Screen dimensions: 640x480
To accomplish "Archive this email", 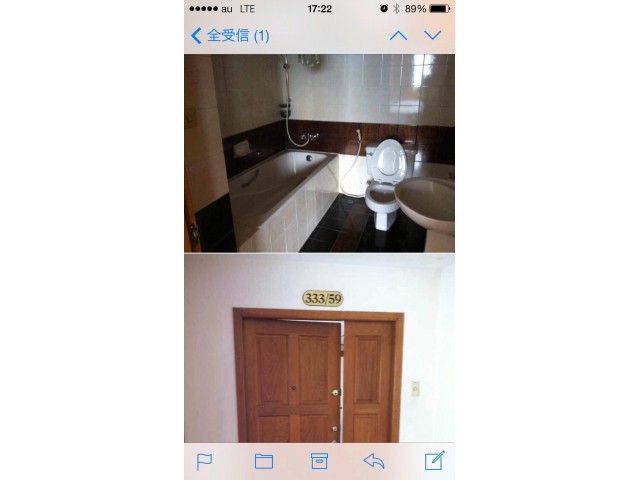I will [319, 461].
